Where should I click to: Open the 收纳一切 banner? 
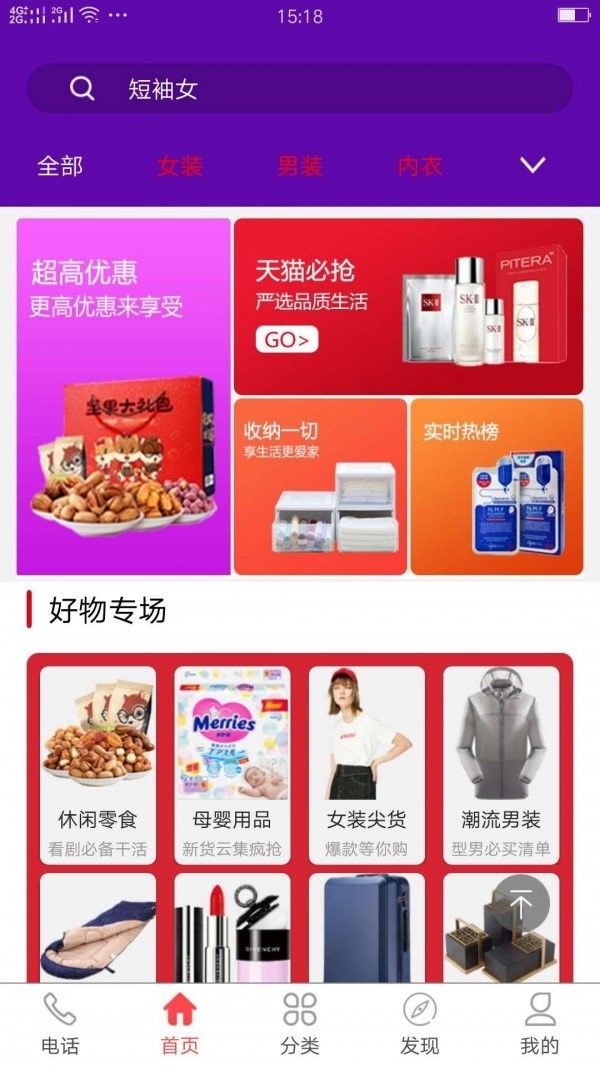(320, 487)
